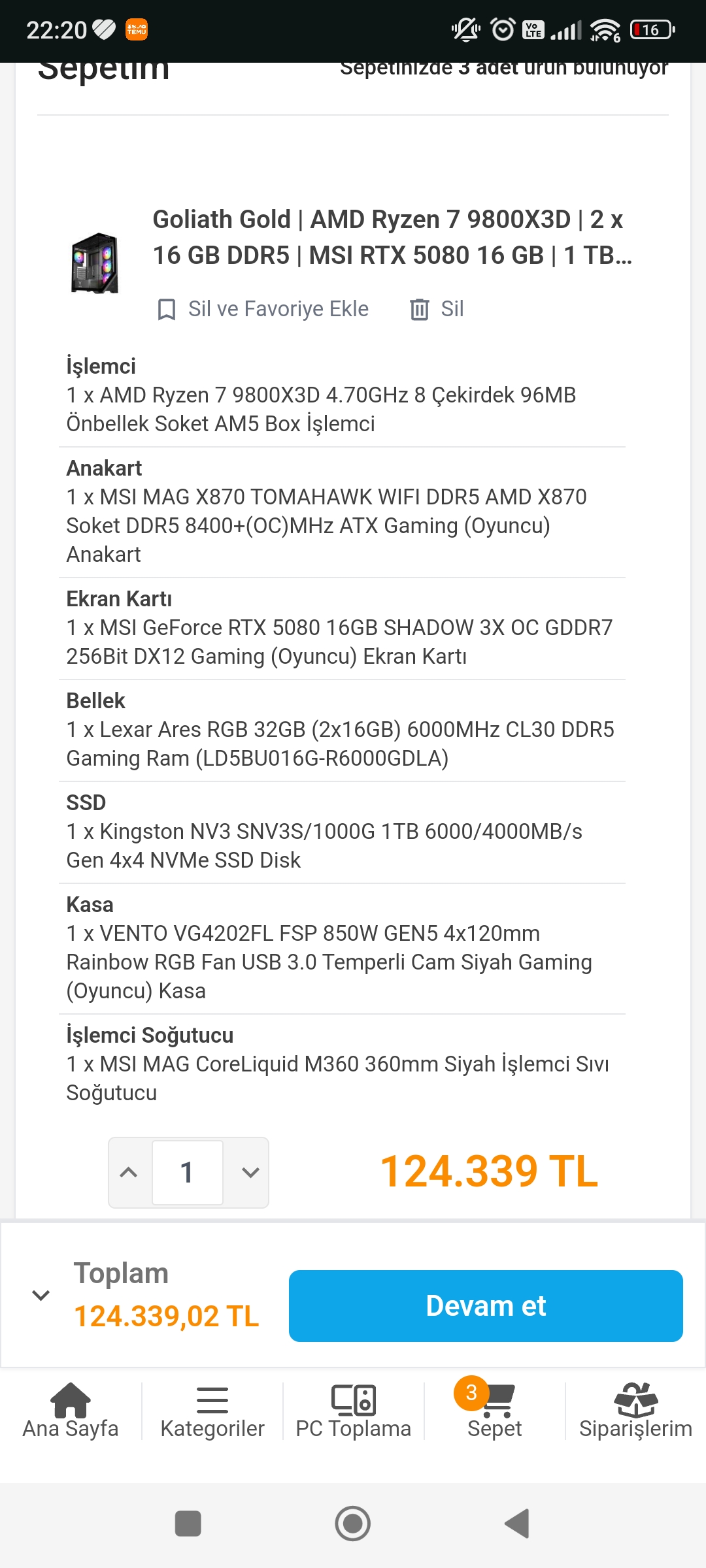706x1568 pixels.
Task: Tap the system home button
Action: point(353,1524)
